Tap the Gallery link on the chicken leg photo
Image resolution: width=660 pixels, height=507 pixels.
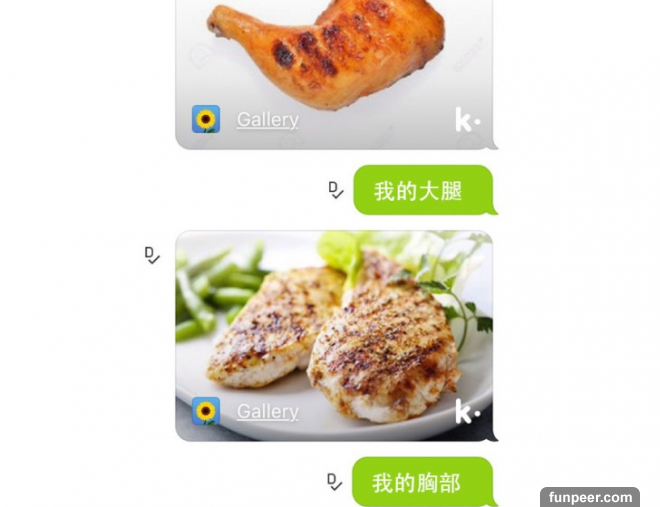tap(267, 120)
